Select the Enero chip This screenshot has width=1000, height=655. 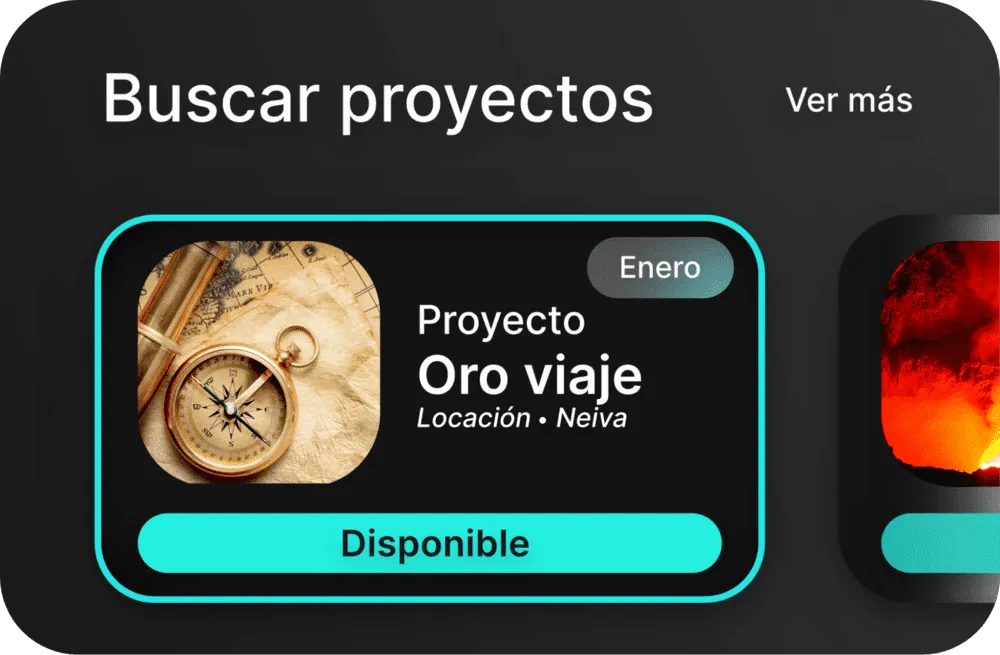660,268
